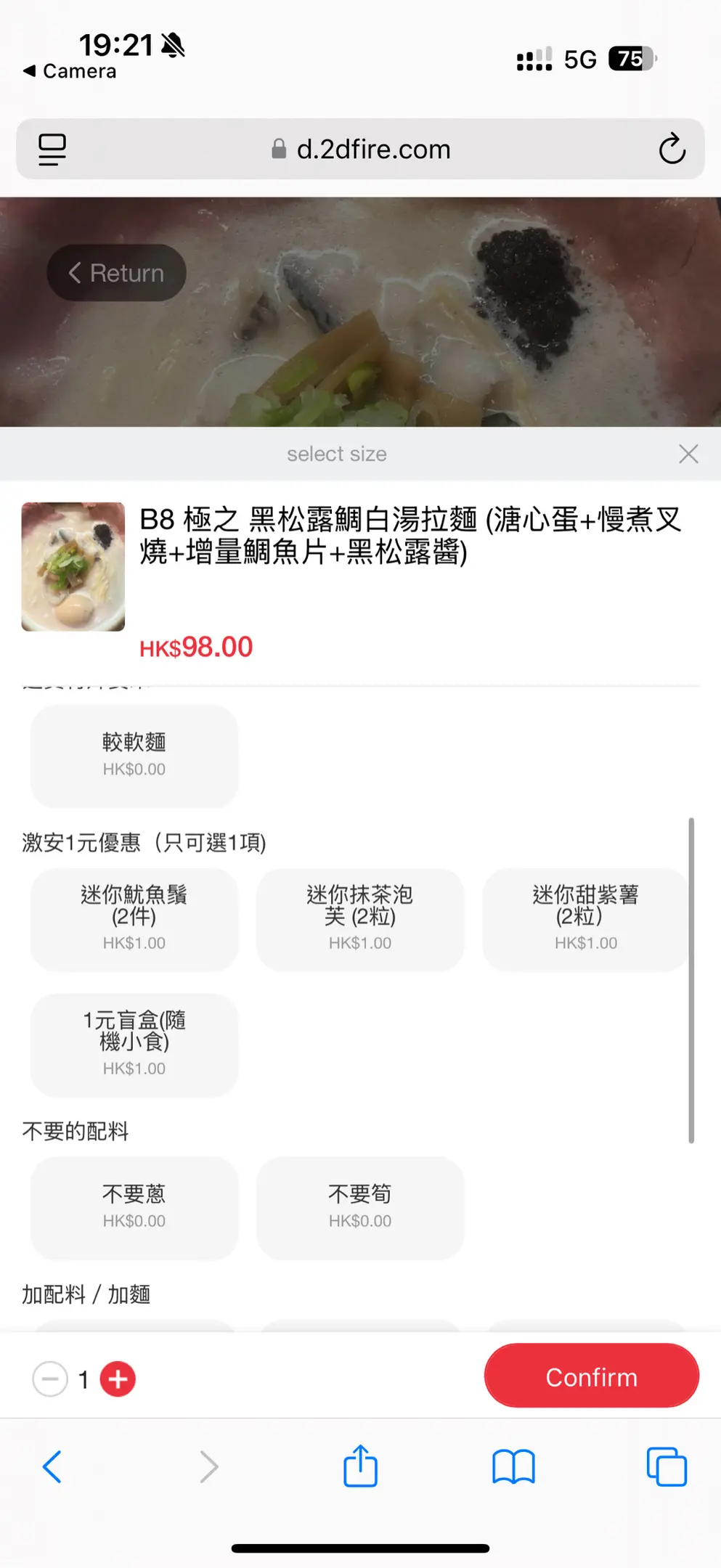Go back to the previous browser page
721x1568 pixels.
tap(52, 1466)
